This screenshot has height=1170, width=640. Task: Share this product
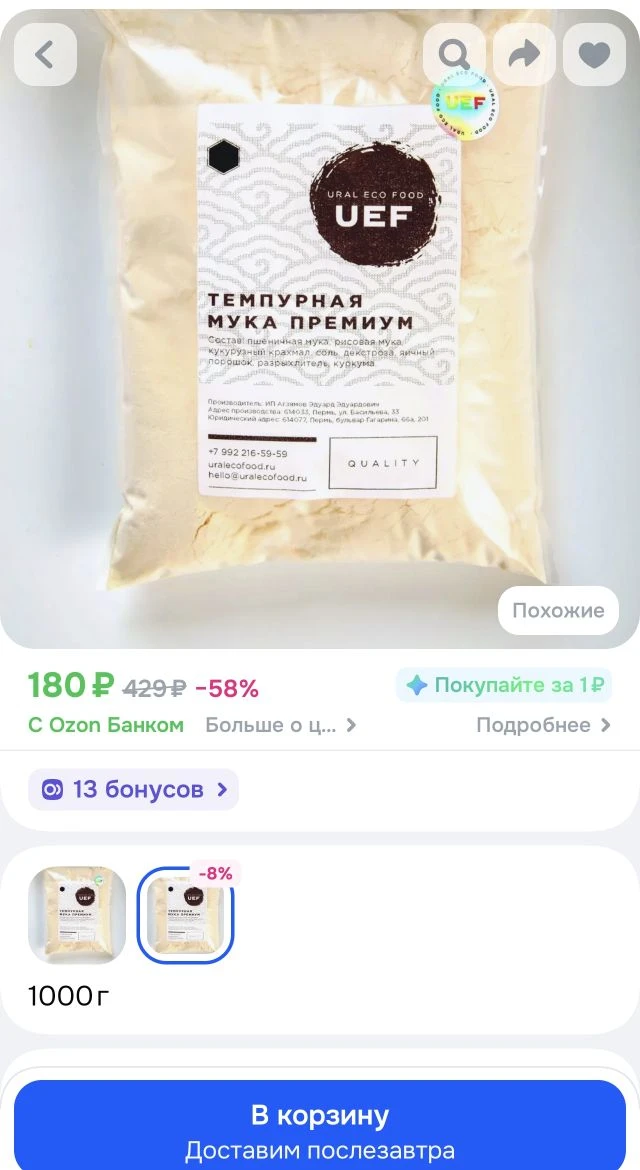click(524, 55)
